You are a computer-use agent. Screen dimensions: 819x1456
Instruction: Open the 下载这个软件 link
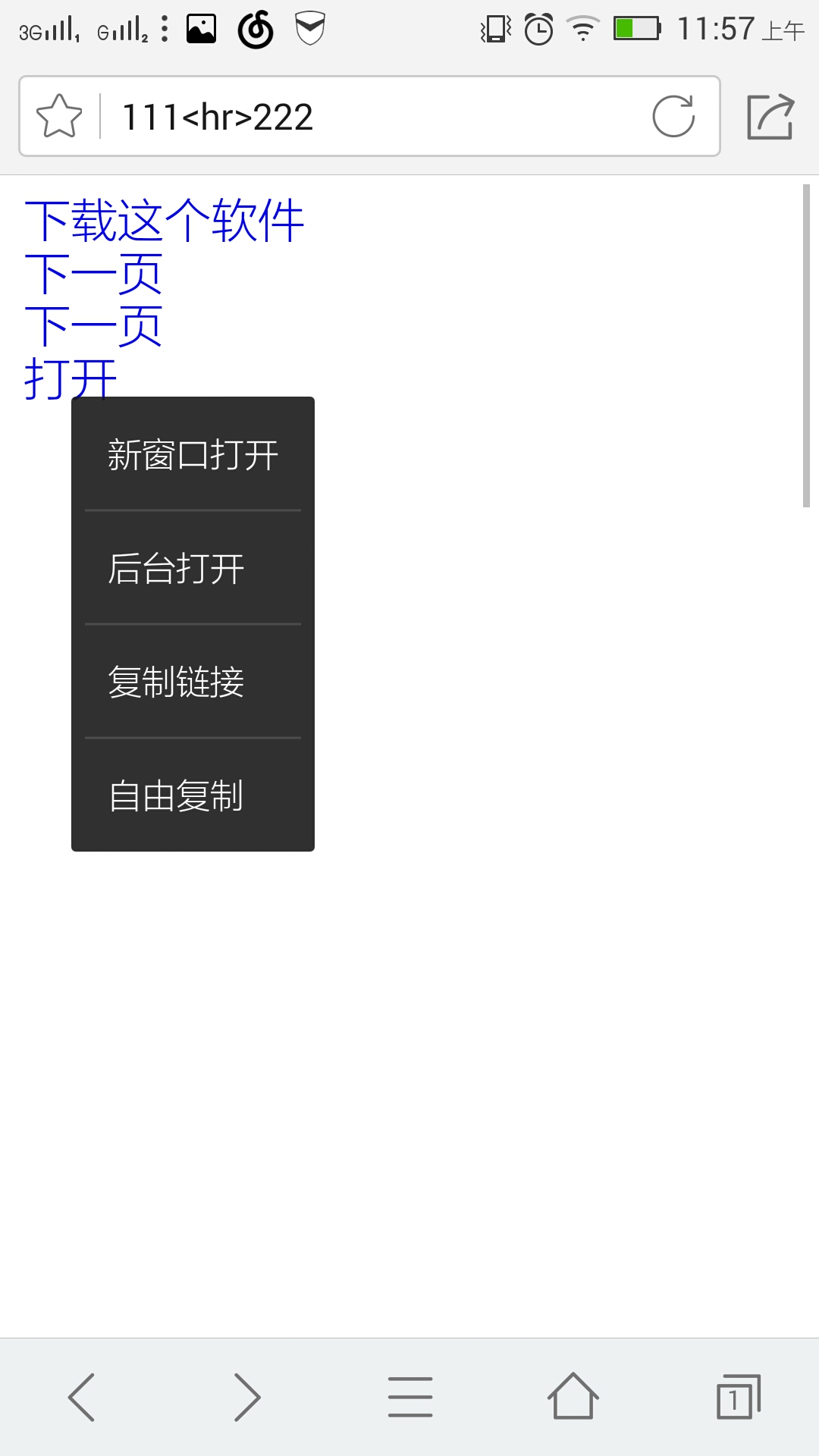(x=165, y=221)
